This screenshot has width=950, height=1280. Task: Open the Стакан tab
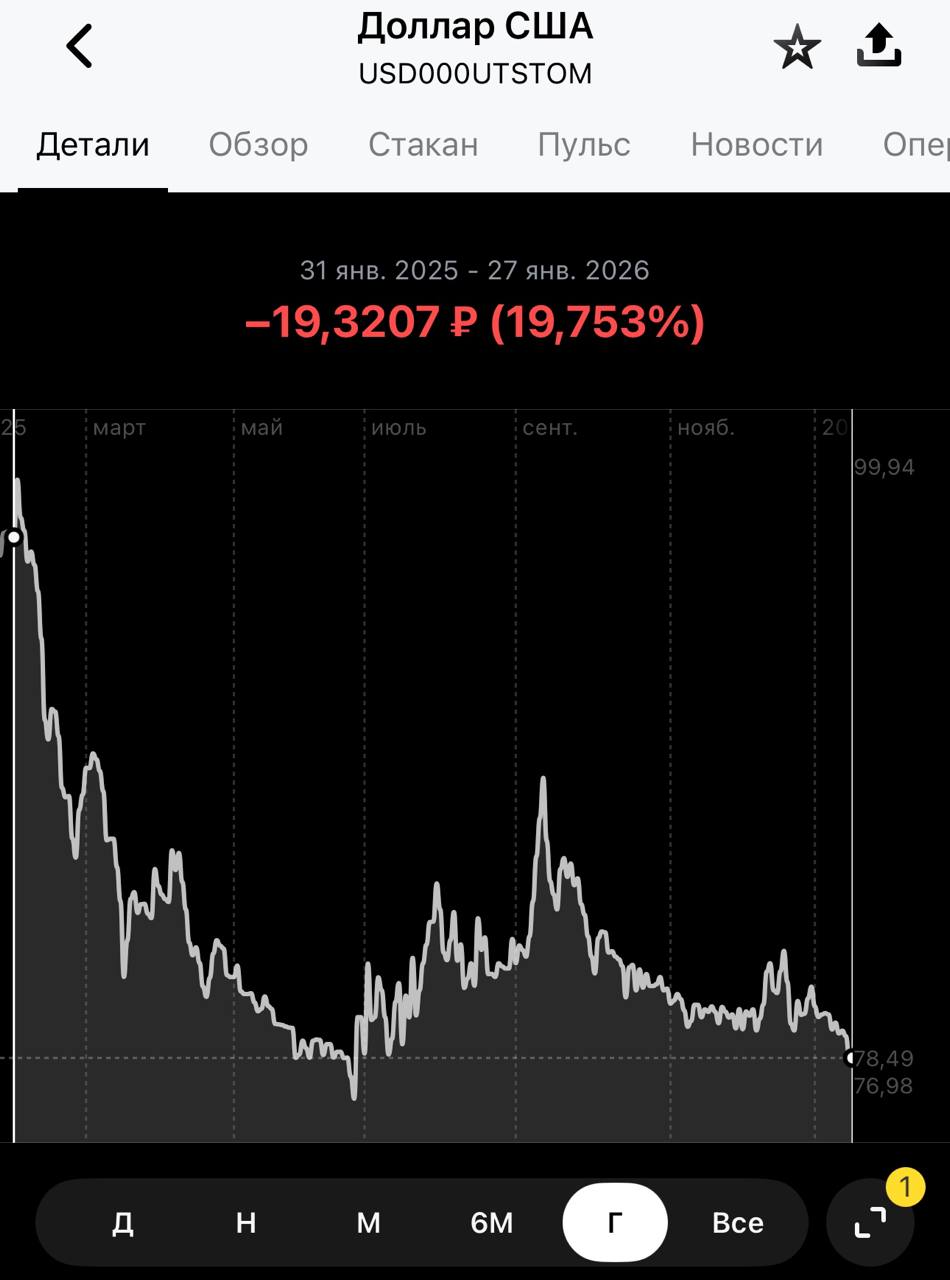pyautogui.click(x=423, y=145)
